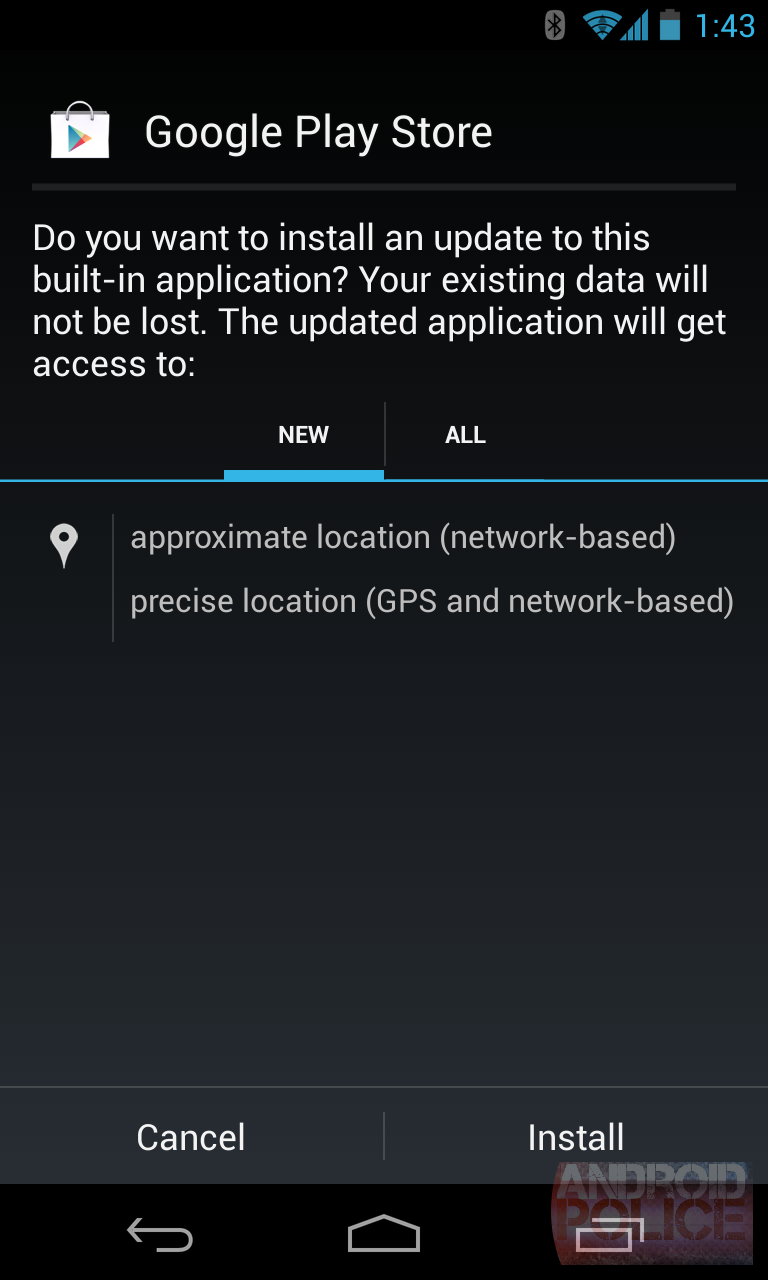
Task: Tap the blue tab indicator under NEW
Action: click(303, 473)
